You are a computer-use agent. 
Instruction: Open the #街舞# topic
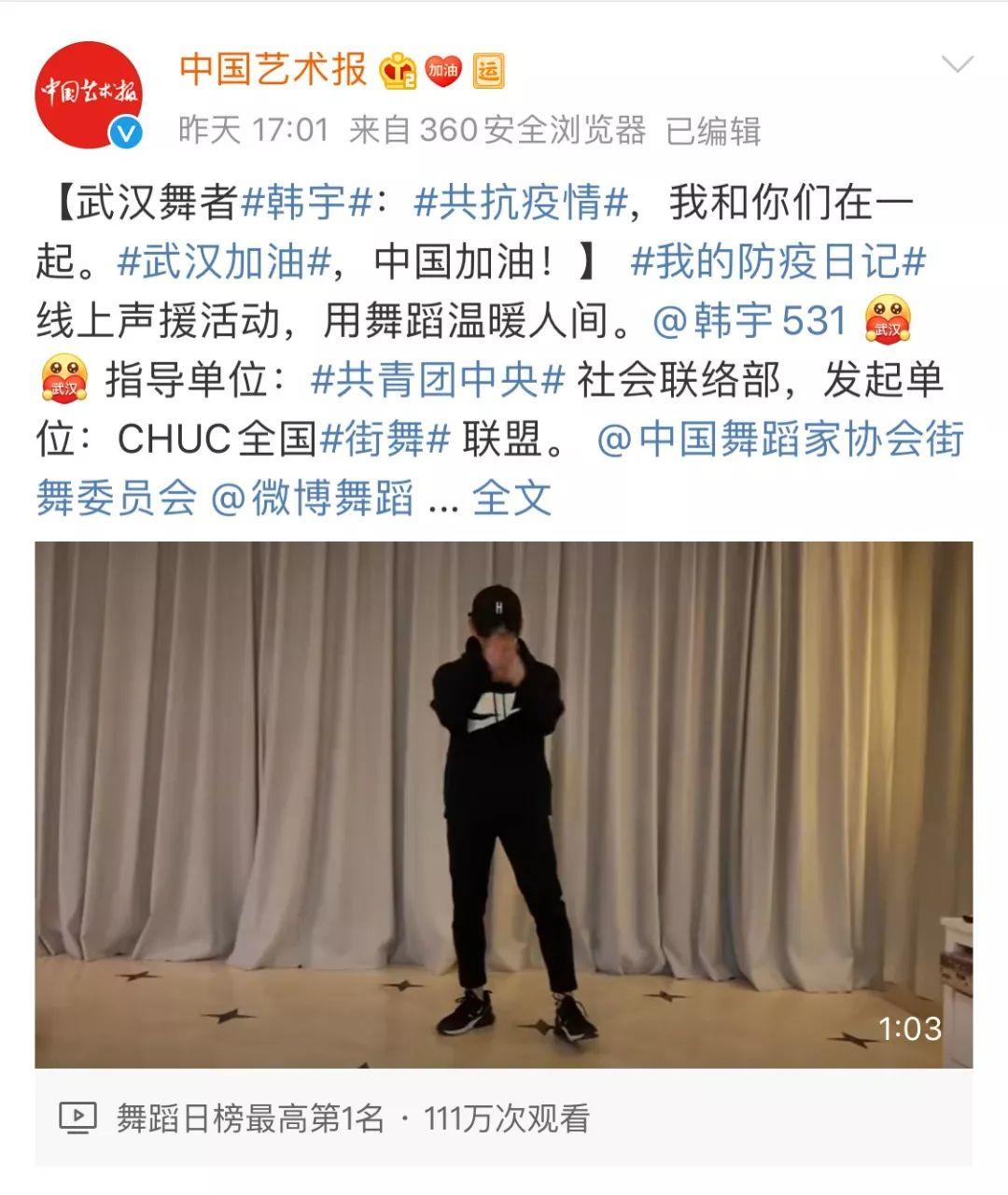point(385,439)
